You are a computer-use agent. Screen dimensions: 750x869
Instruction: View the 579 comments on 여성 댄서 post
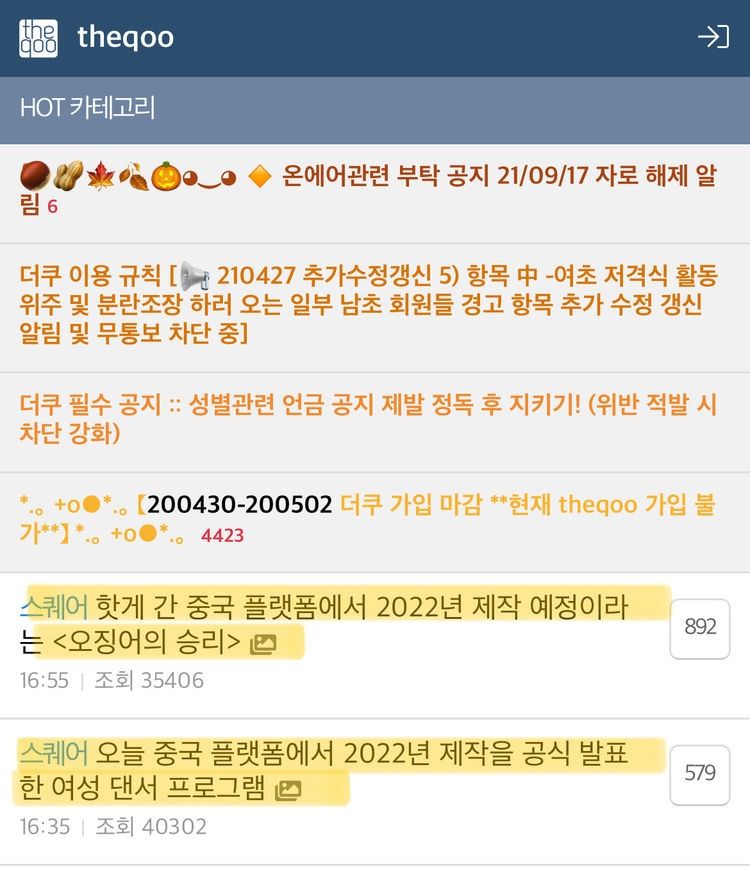click(x=700, y=773)
